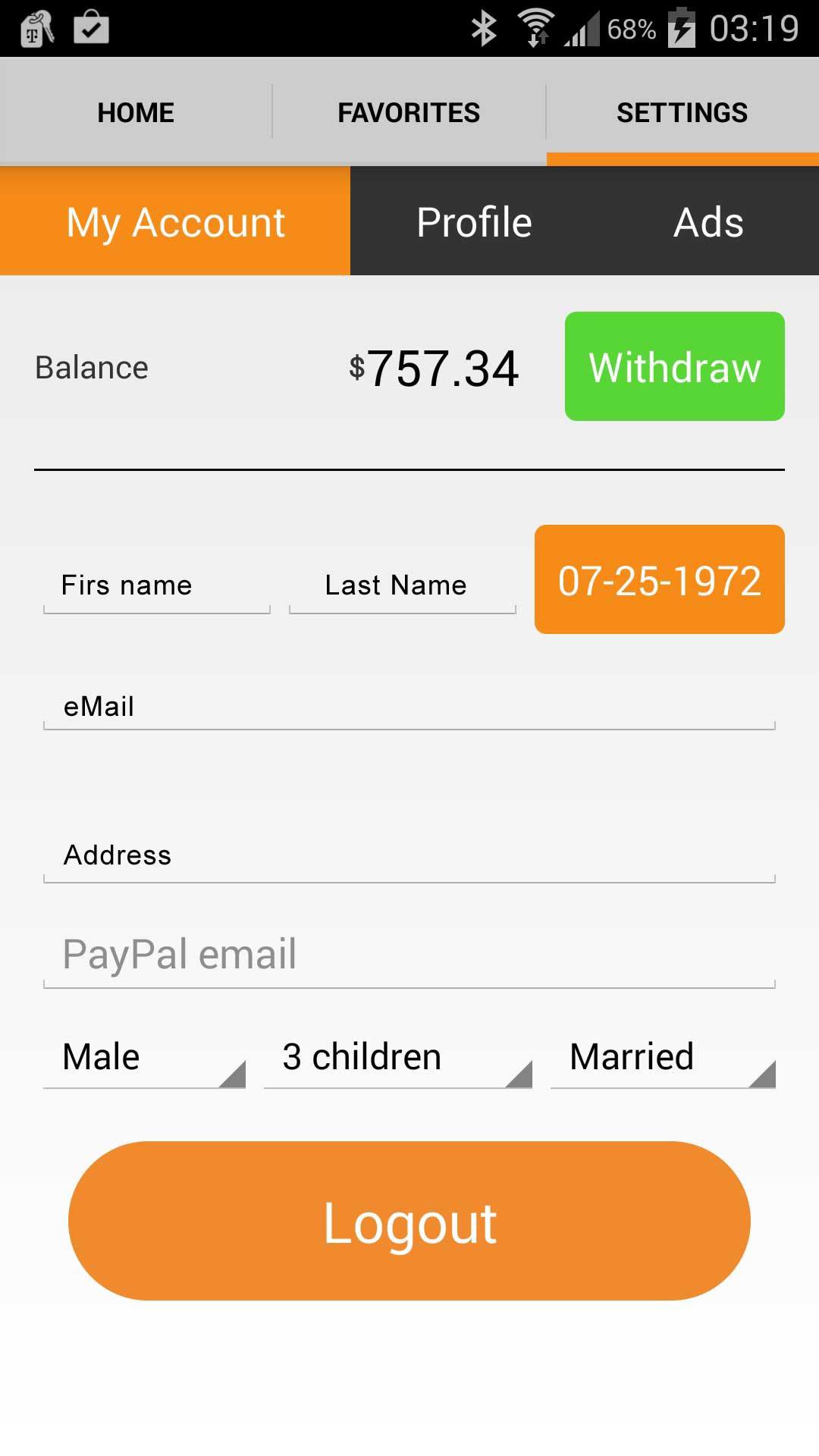Viewport: 819px width, 1456px height.
Task: Switch to the FAVORITES tab
Action: point(409,111)
